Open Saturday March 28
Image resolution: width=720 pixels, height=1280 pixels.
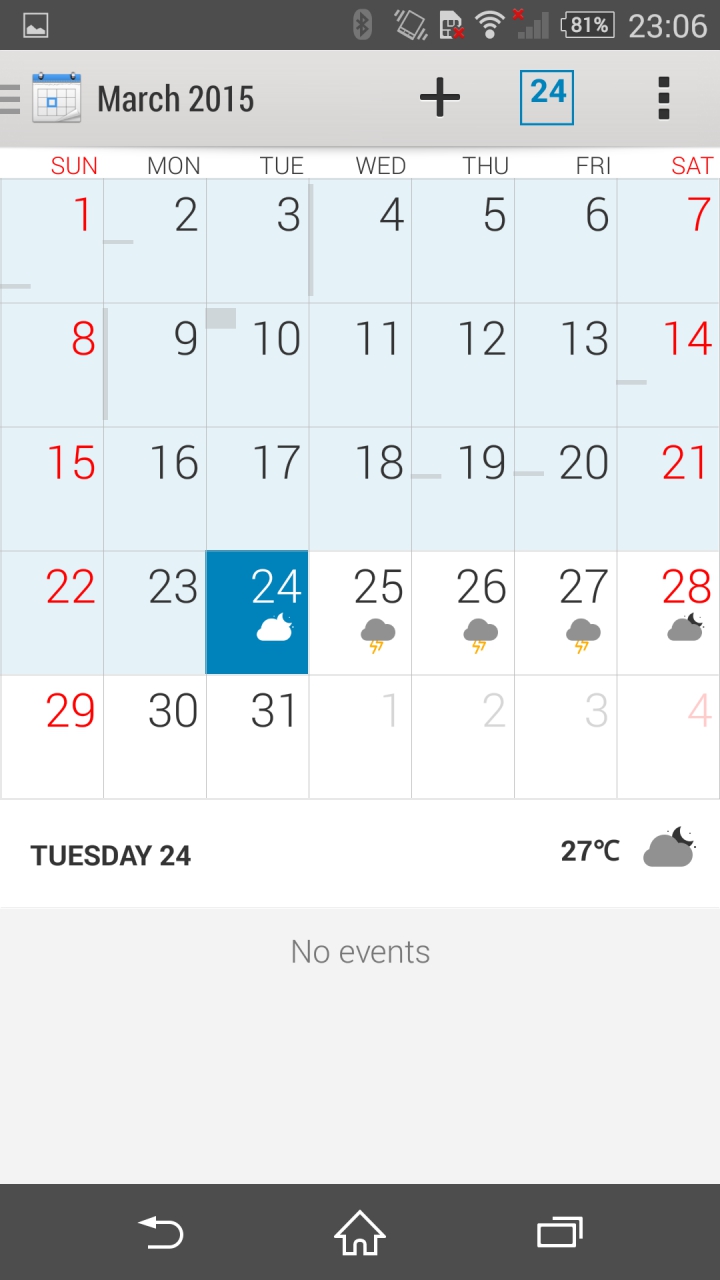(668, 613)
